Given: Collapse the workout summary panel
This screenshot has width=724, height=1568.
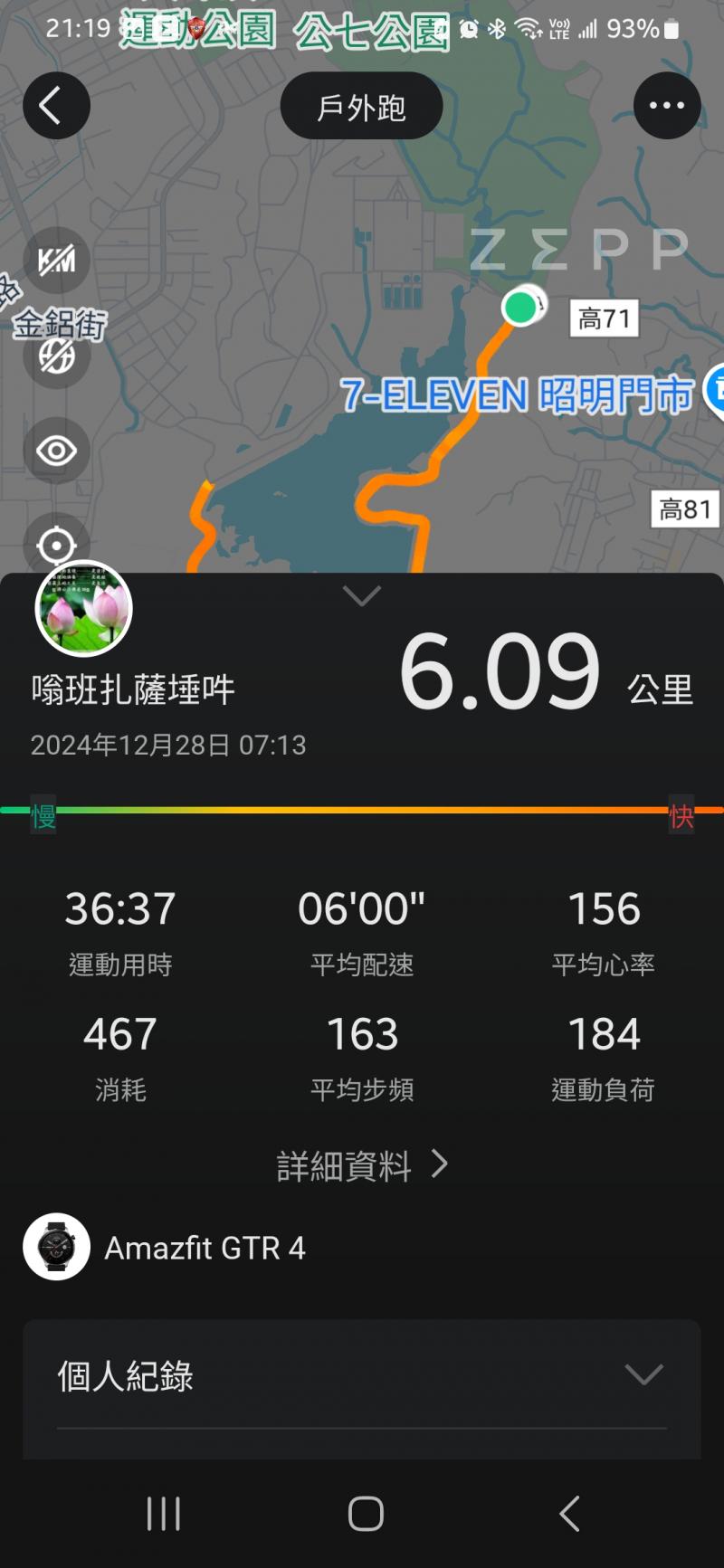Looking at the screenshot, I should point(361,596).
